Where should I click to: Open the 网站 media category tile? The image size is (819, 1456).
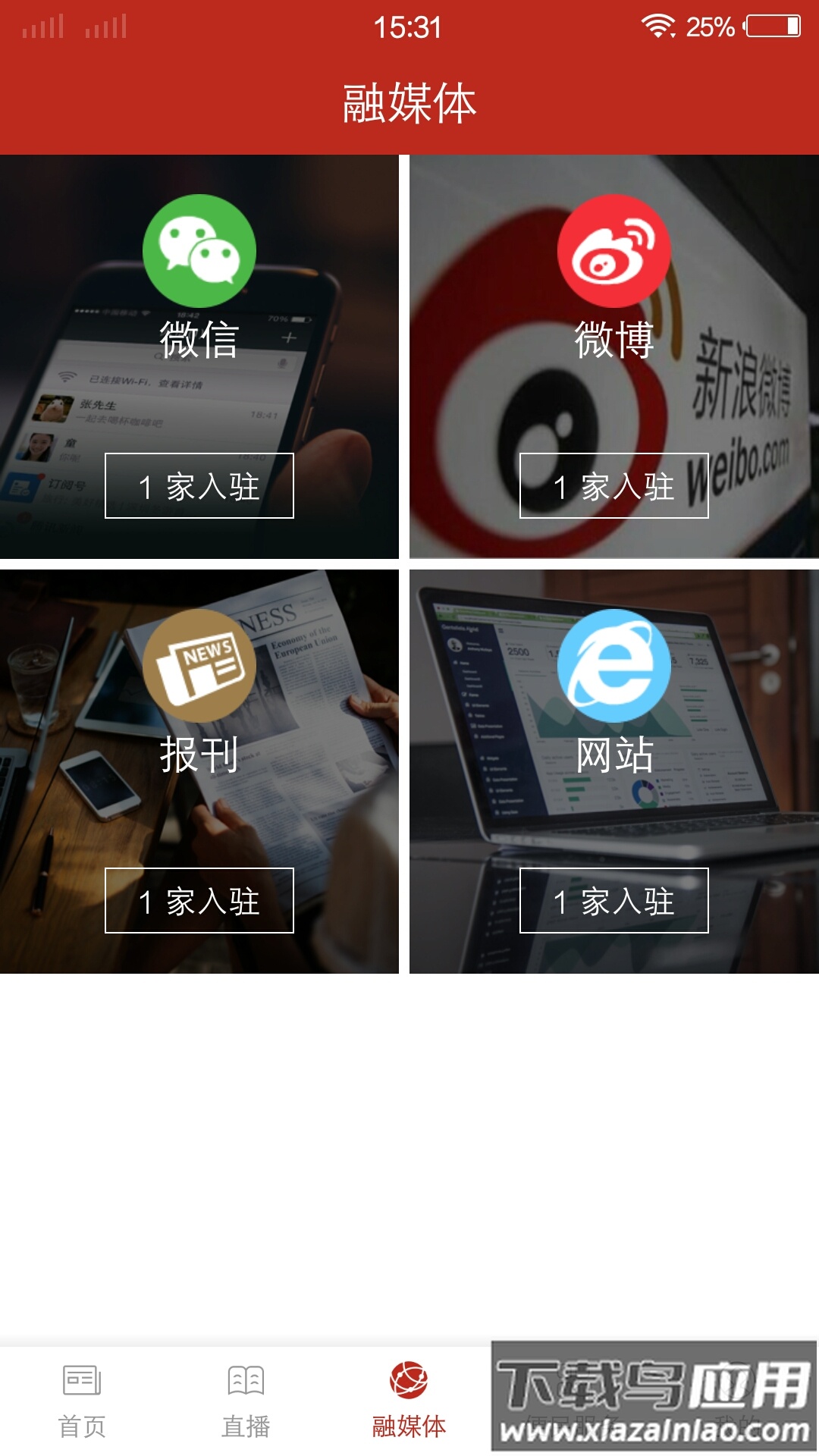(614, 771)
